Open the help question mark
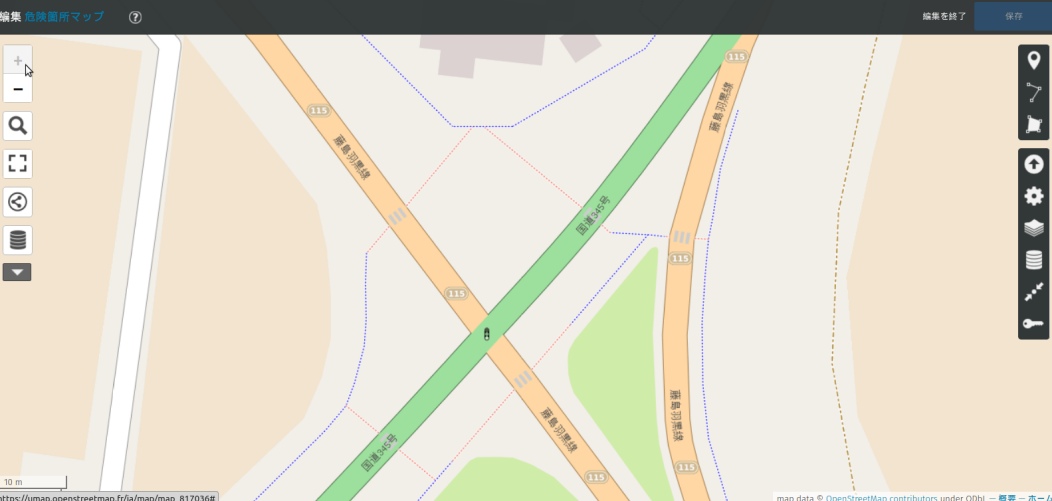1052x501 pixels. tap(136, 17)
